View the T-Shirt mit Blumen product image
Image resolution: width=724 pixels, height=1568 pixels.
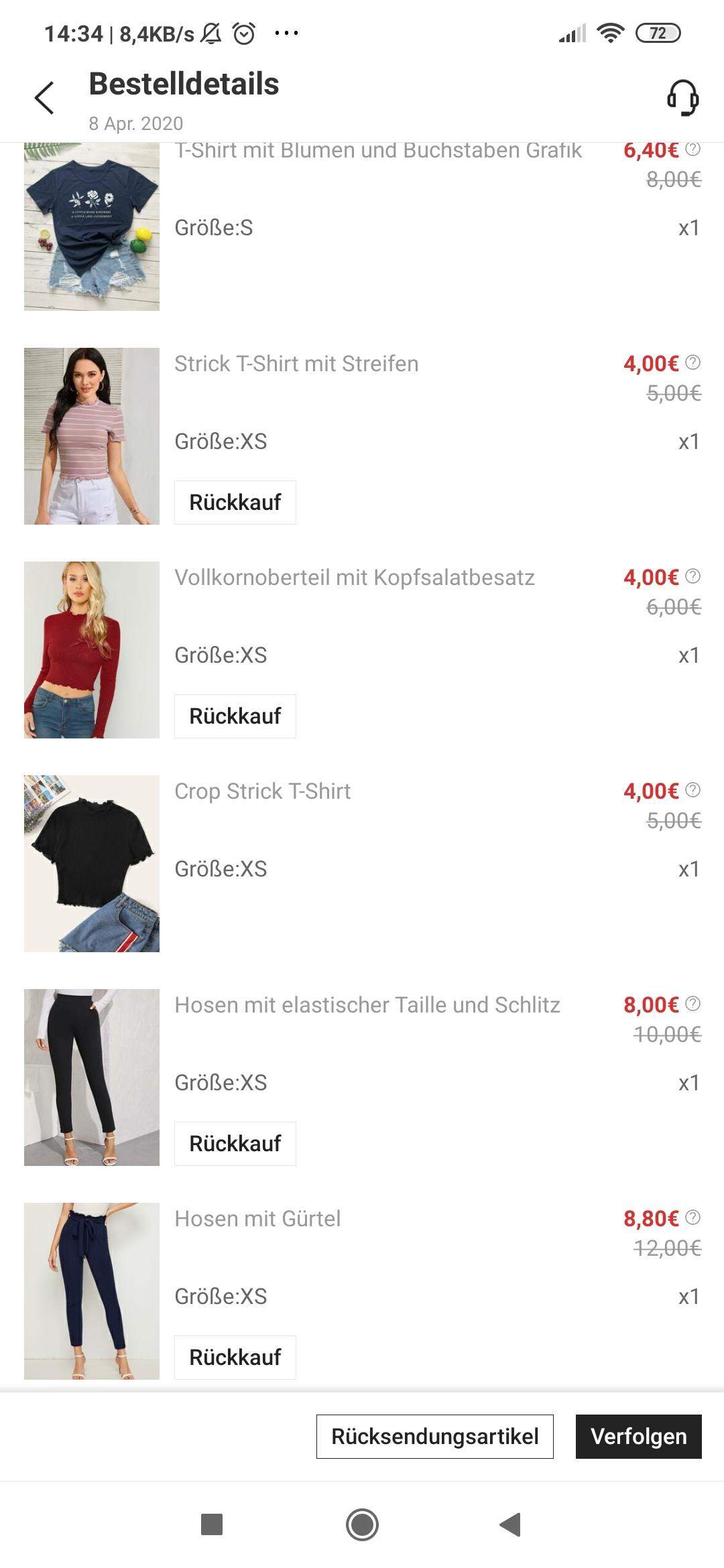[92, 226]
